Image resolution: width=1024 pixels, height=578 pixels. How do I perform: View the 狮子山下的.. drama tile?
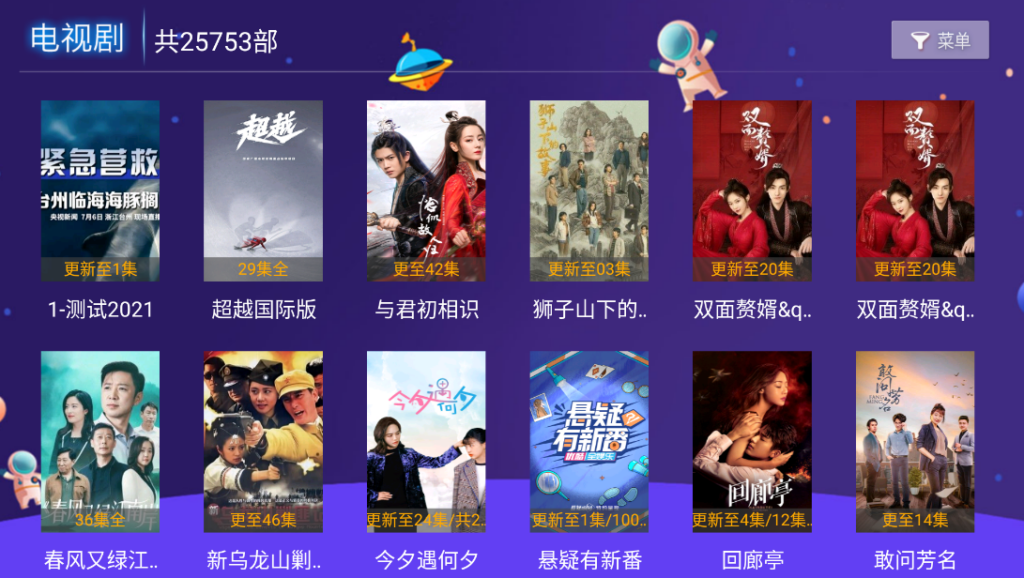point(589,191)
